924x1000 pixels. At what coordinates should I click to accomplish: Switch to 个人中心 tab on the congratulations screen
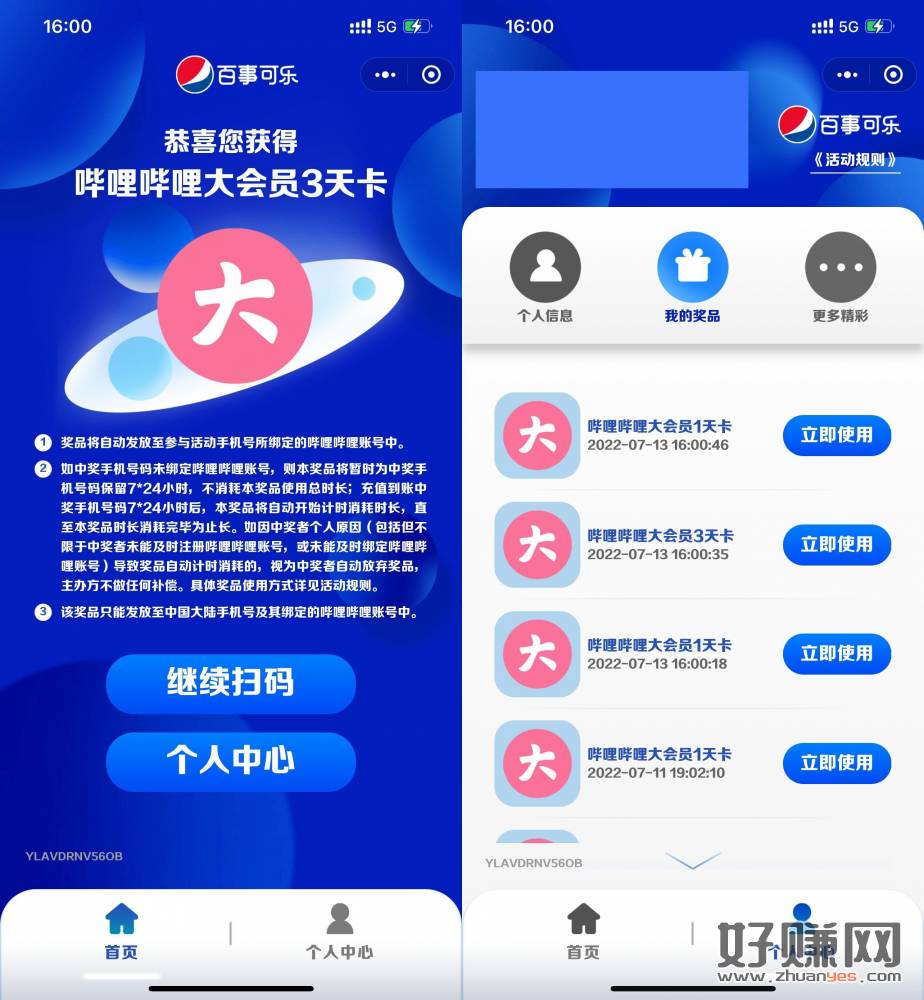(x=339, y=932)
